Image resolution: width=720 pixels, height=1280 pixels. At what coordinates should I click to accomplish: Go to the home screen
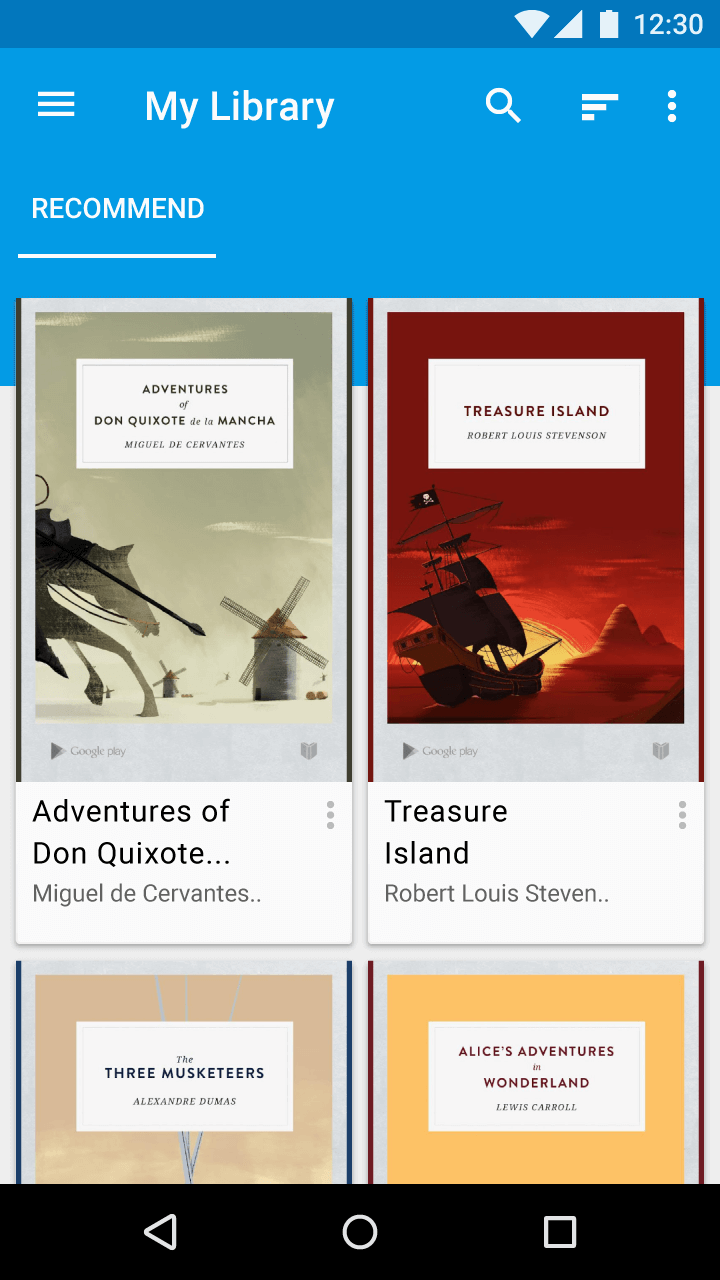click(360, 1232)
